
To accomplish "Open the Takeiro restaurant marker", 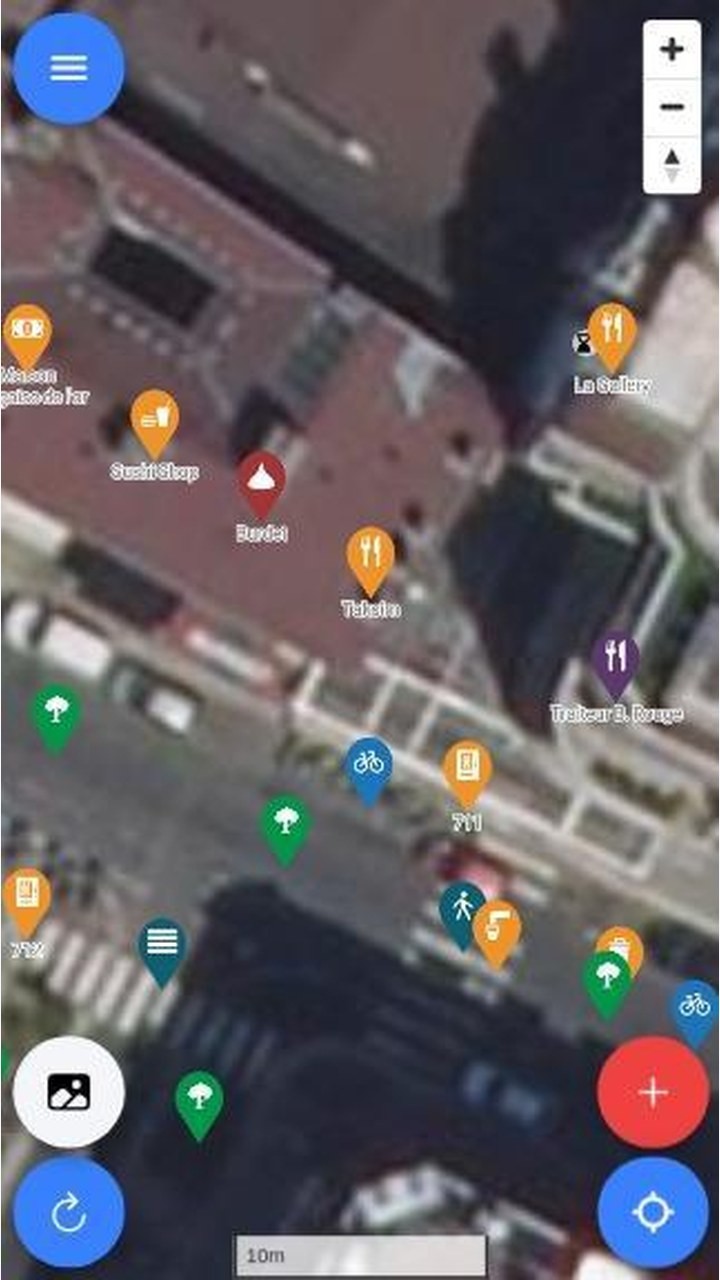I will coord(371,561).
